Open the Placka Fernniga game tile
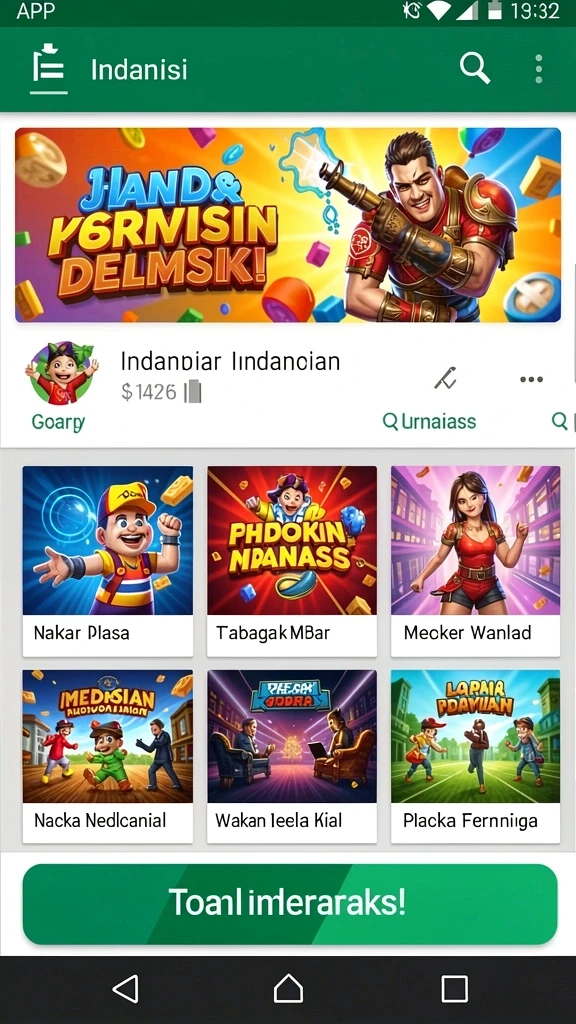The image size is (576, 1024). click(x=475, y=756)
